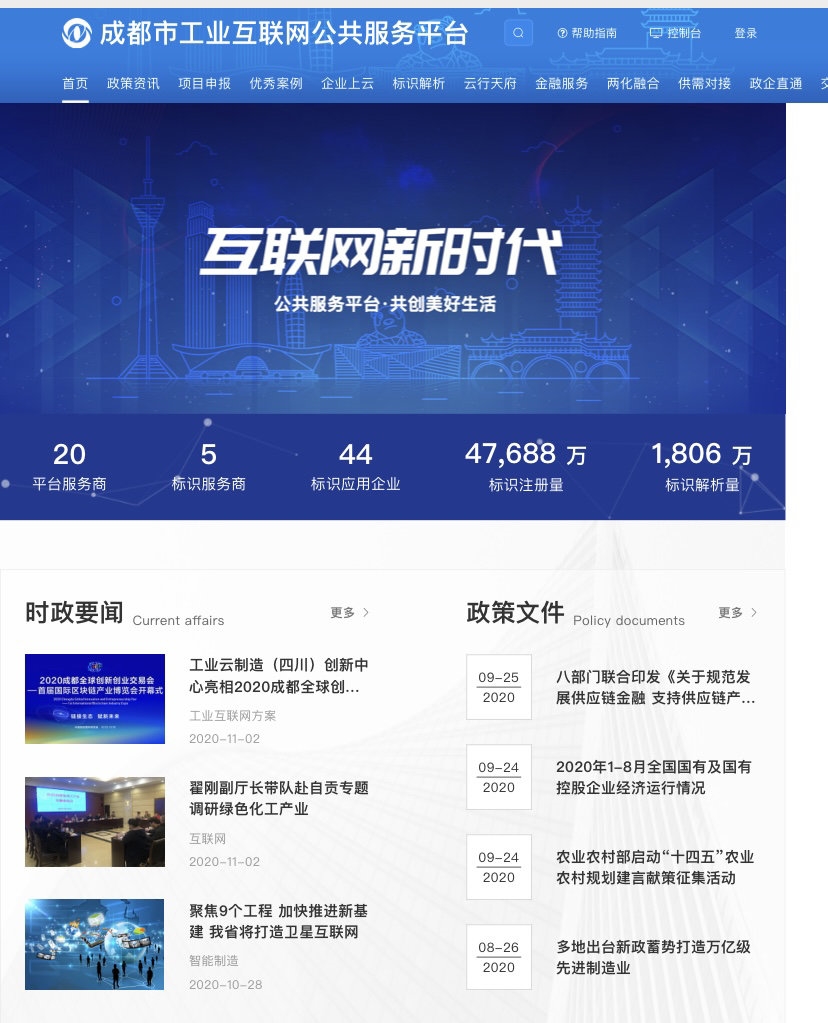This screenshot has height=1023, width=828.
Task: Switch to 项目申报 tab
Action: pos(204,84)
